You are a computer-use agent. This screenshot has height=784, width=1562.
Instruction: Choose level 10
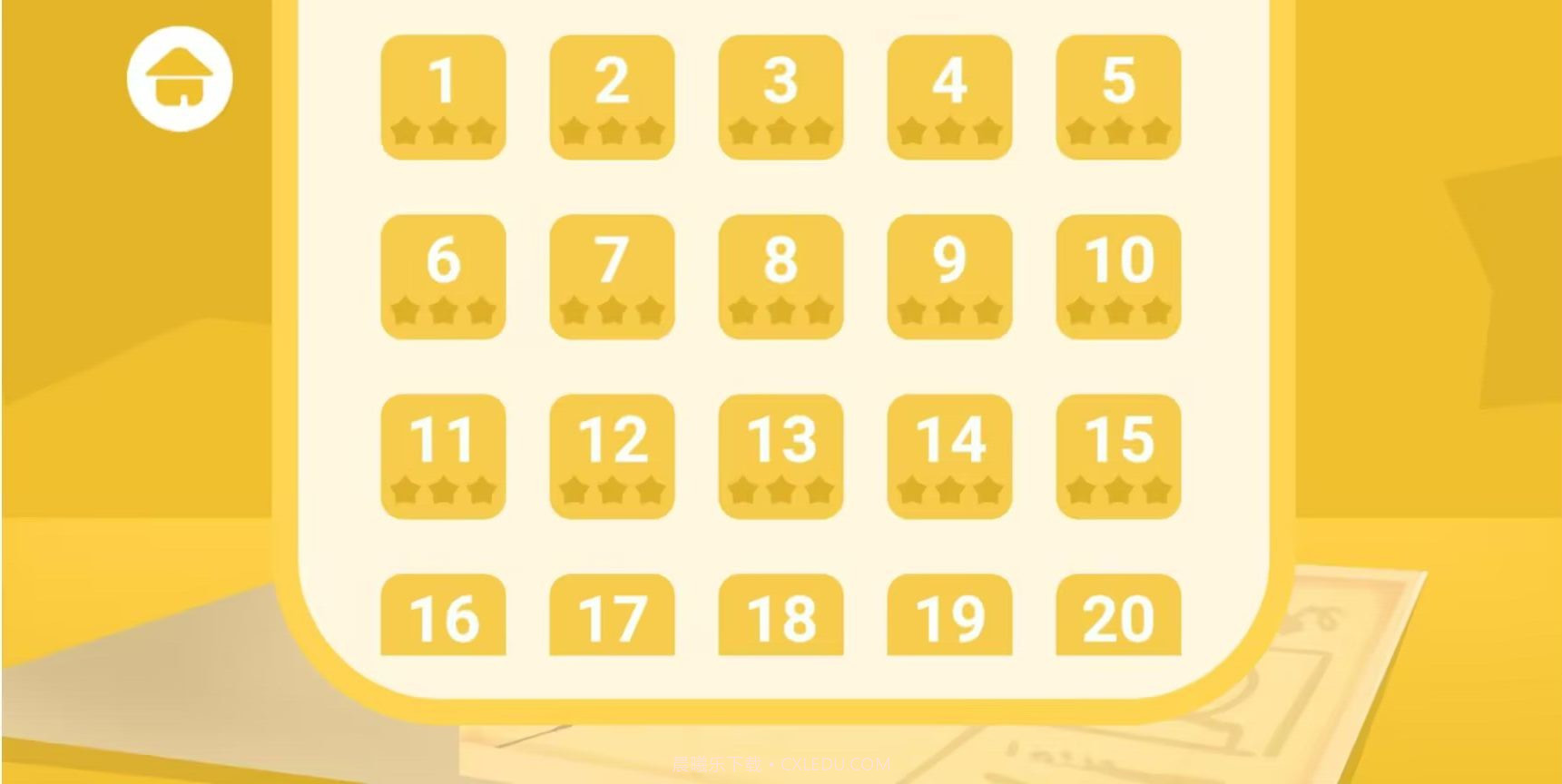tap(1118, 277)
